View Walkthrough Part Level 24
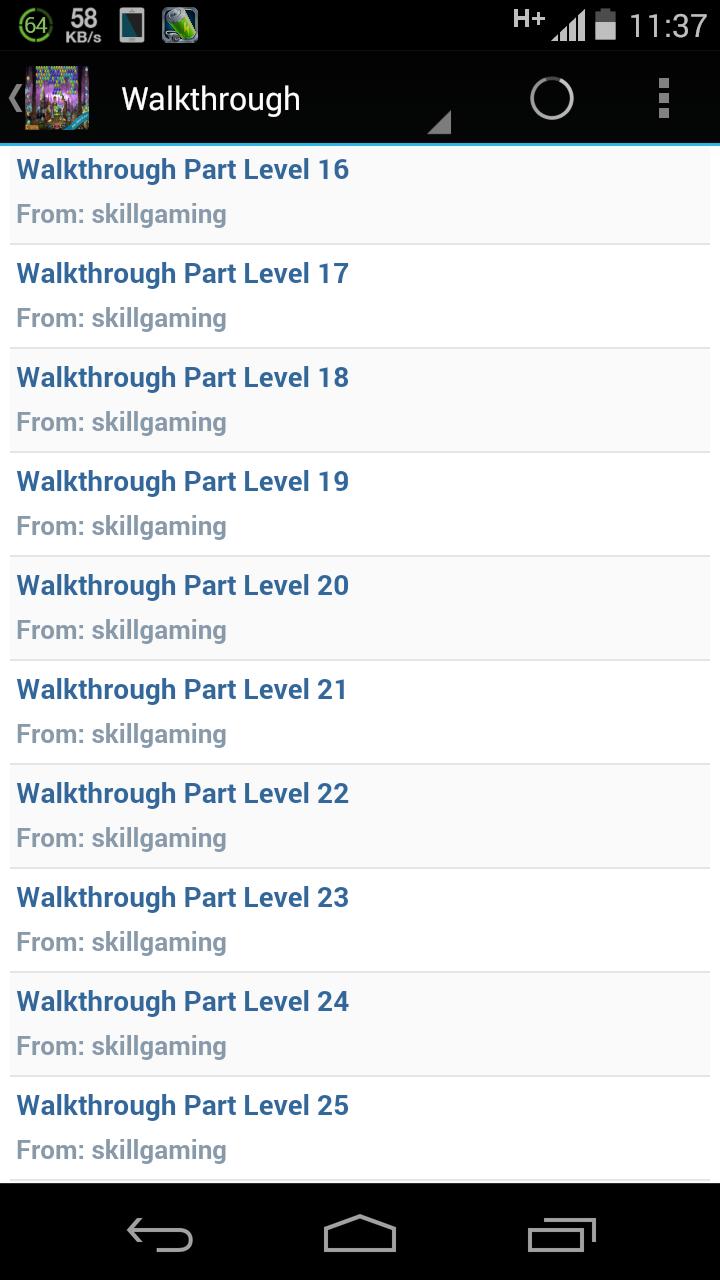The image size is (720, 1280). pos(360,1024)
